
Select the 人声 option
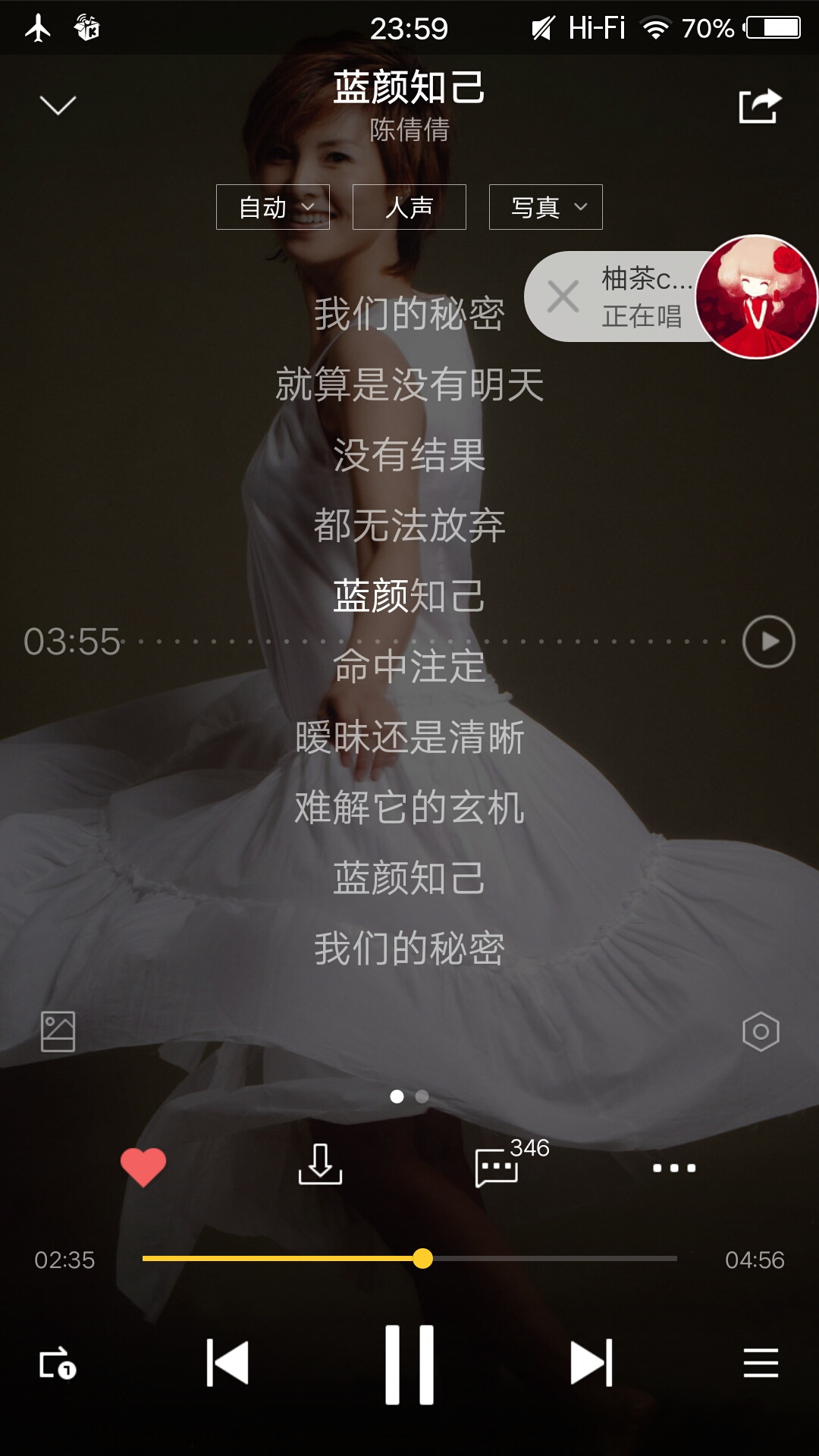(409, 207)
